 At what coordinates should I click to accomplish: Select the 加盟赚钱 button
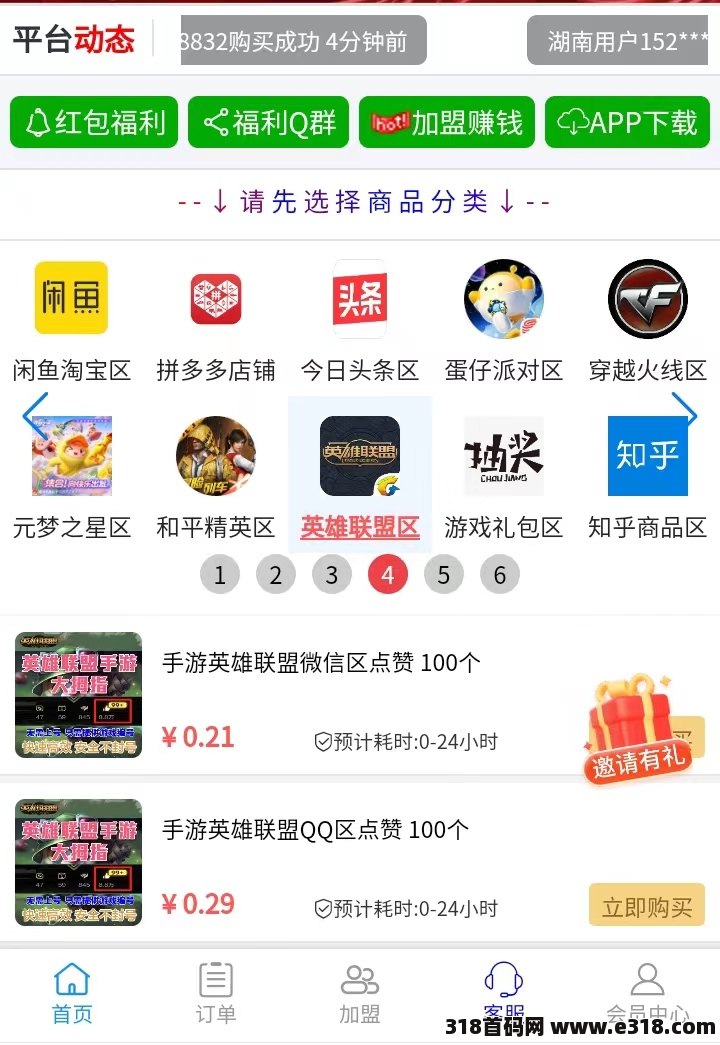click(447, 123)
